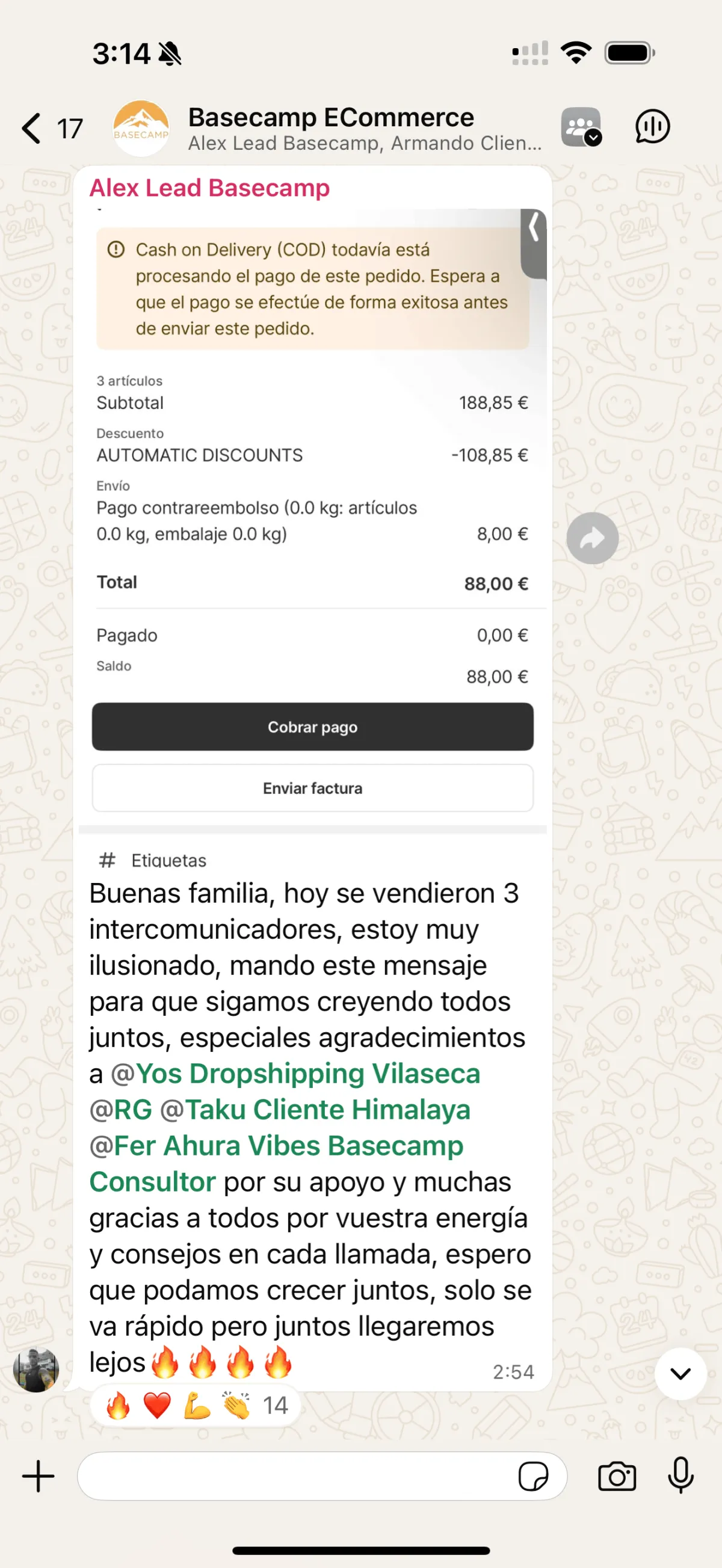Go back to the chat list

click(x=32, y=128)
